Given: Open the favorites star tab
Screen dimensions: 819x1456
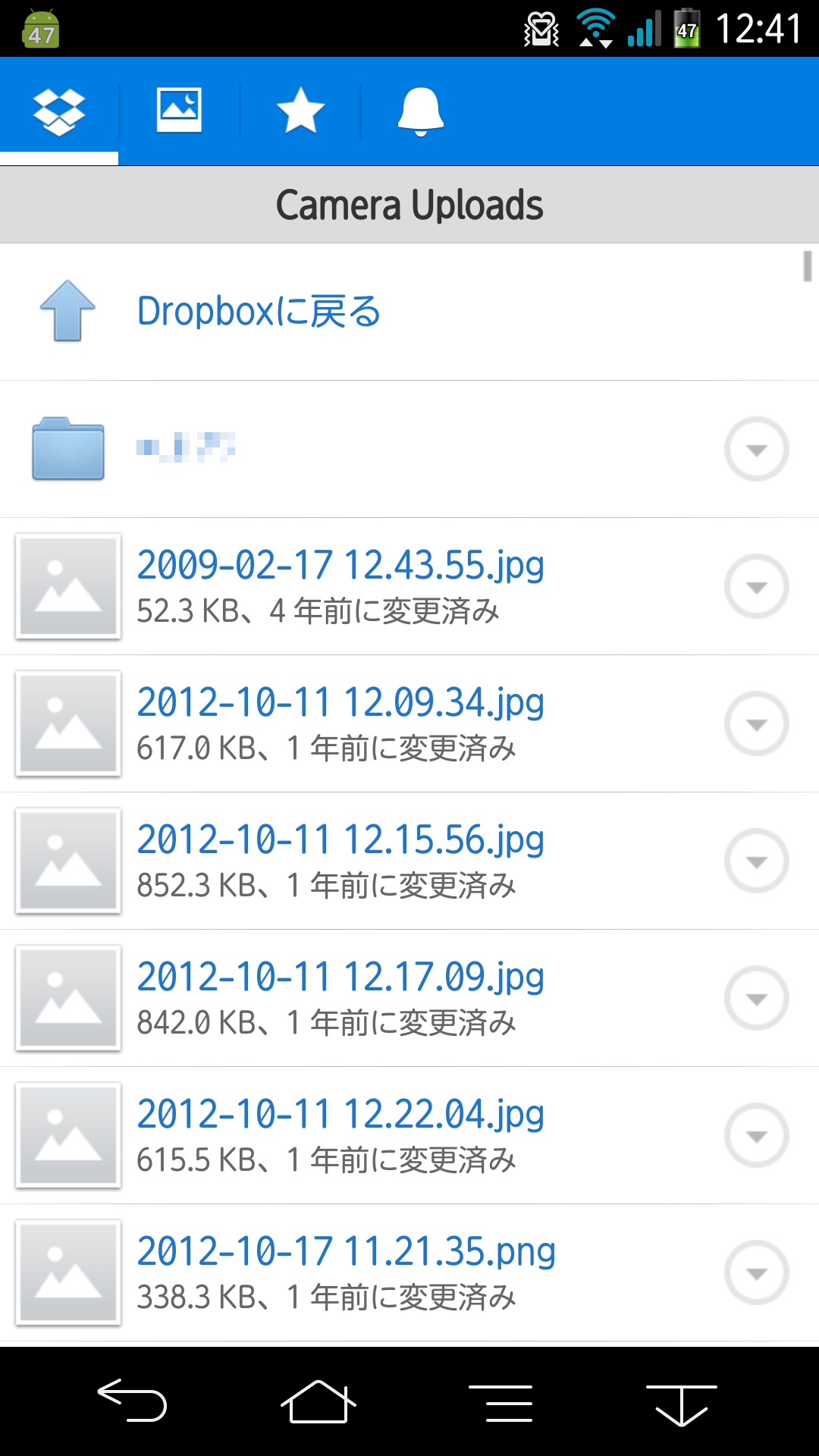Looking at the screenshot, I should pyautogui.click(x=300, y=111).
